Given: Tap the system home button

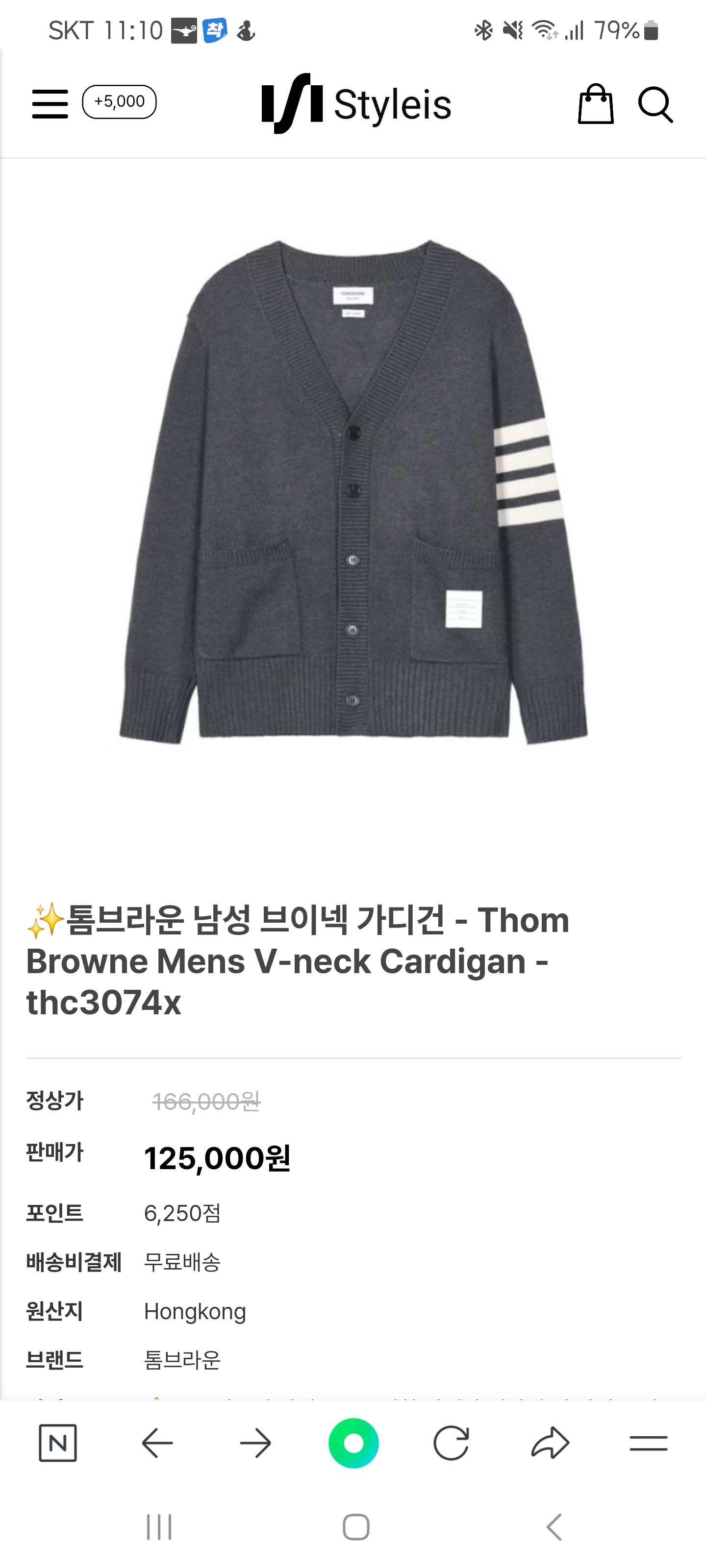Looking at the screenshot, I should [x=356, y=1527].
